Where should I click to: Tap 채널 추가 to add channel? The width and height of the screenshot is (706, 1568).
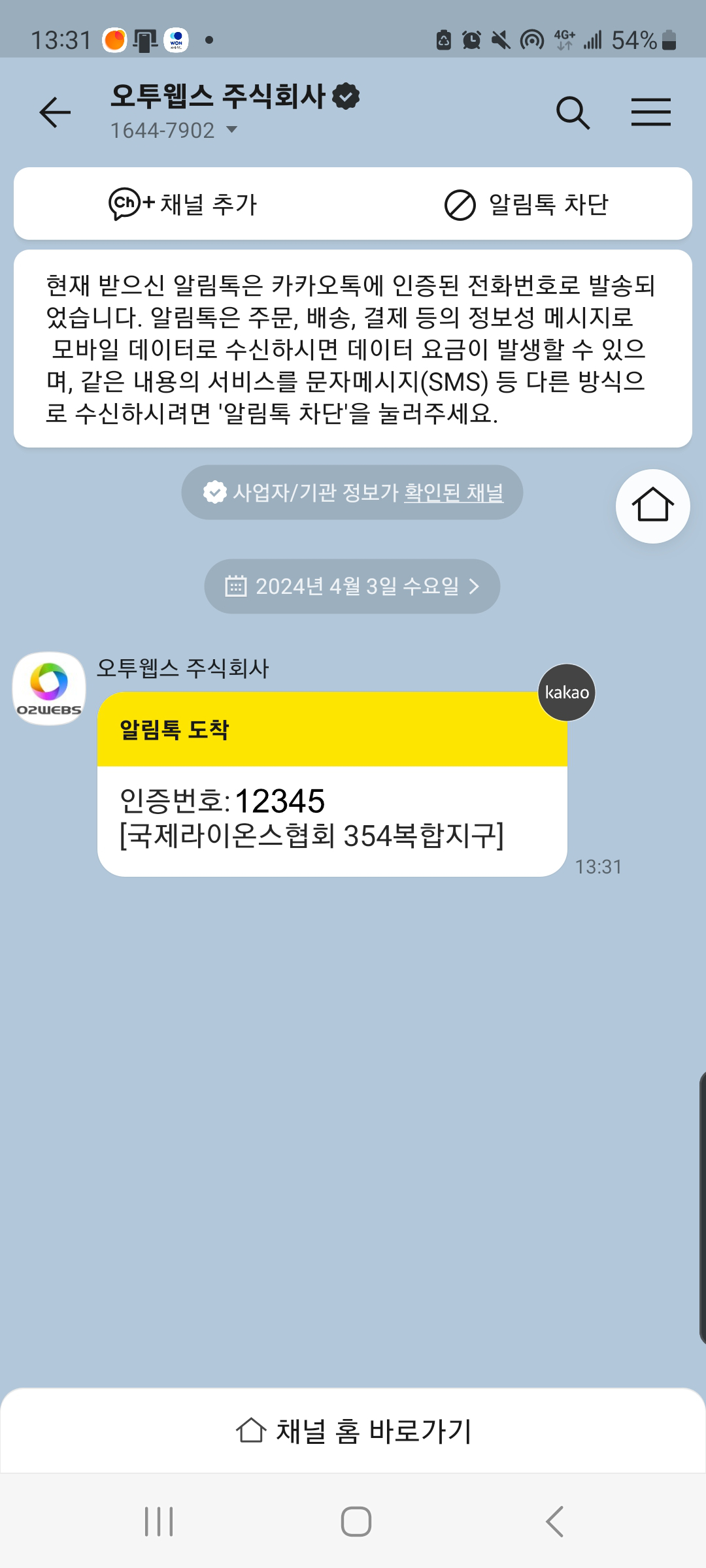pos(183,204)
